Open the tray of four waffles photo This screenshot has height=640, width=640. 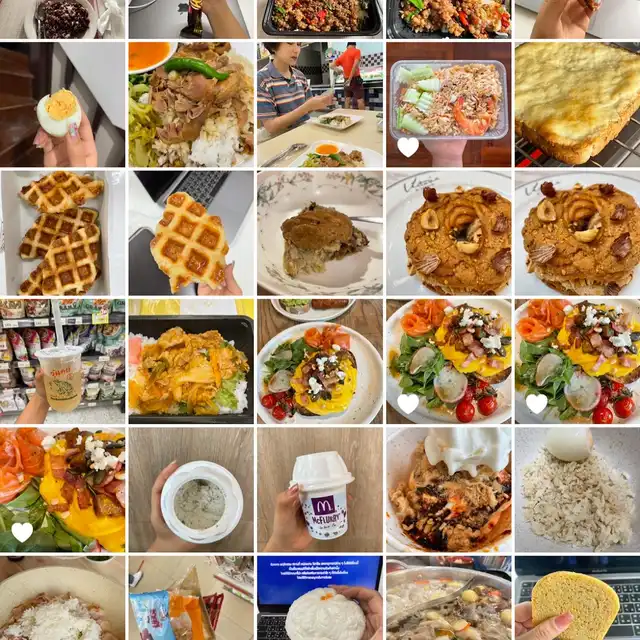click(62, 233)
